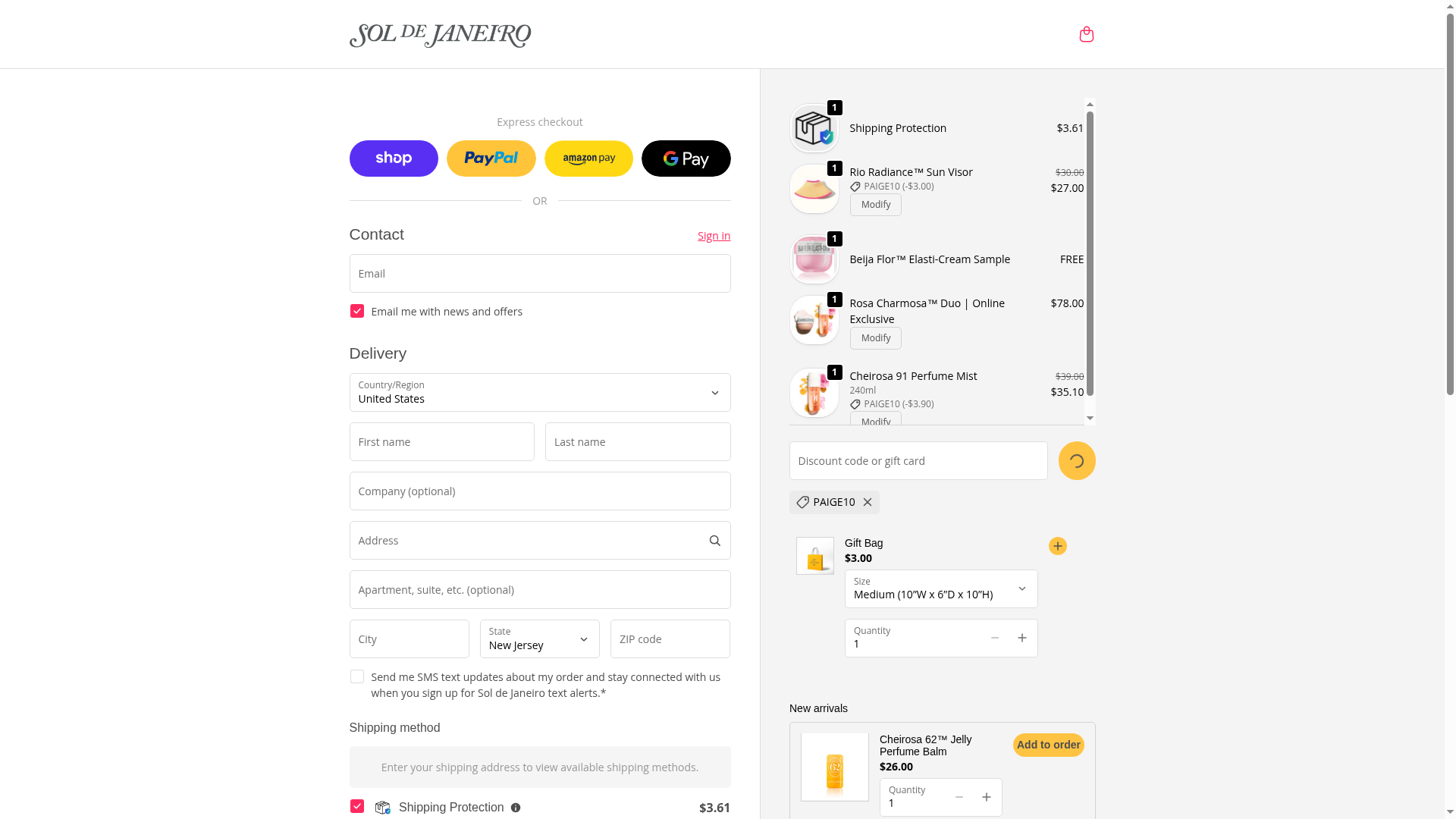Pay with Shop Pay express checkout
1456x819 pixels.
[x=394, y=158]
